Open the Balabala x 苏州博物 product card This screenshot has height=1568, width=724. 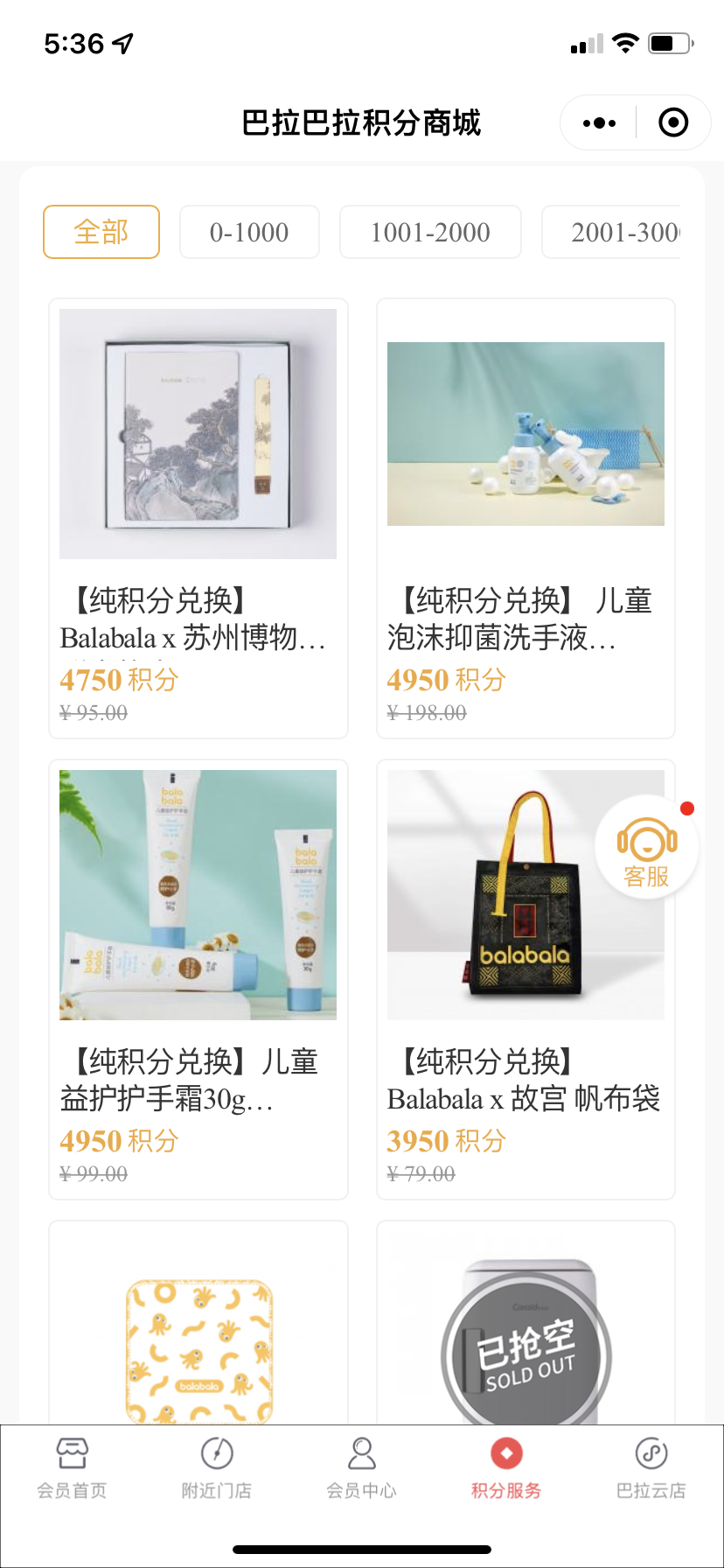[198, 518]
